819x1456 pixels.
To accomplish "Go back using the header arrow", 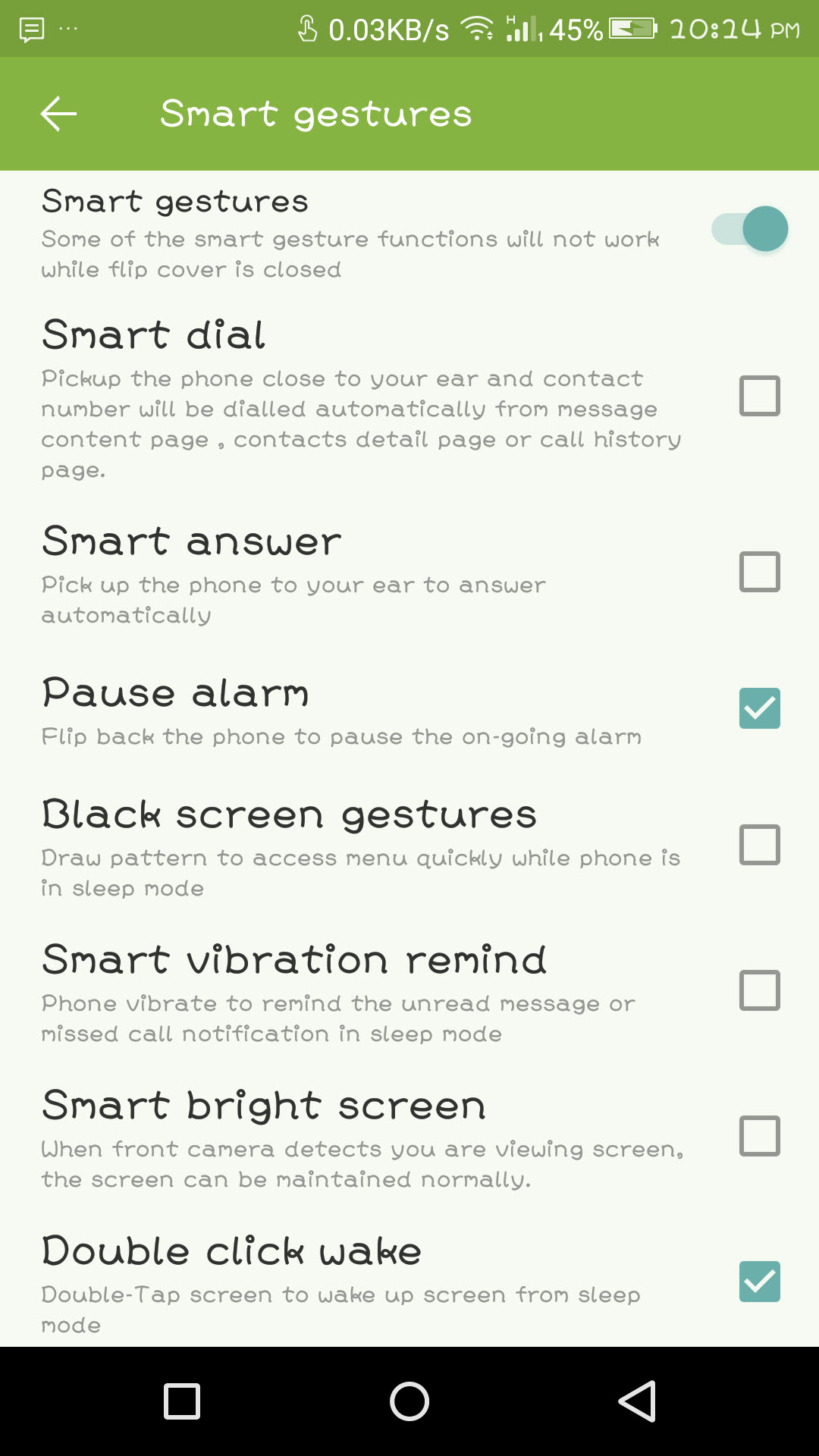I will coord(58,115).
